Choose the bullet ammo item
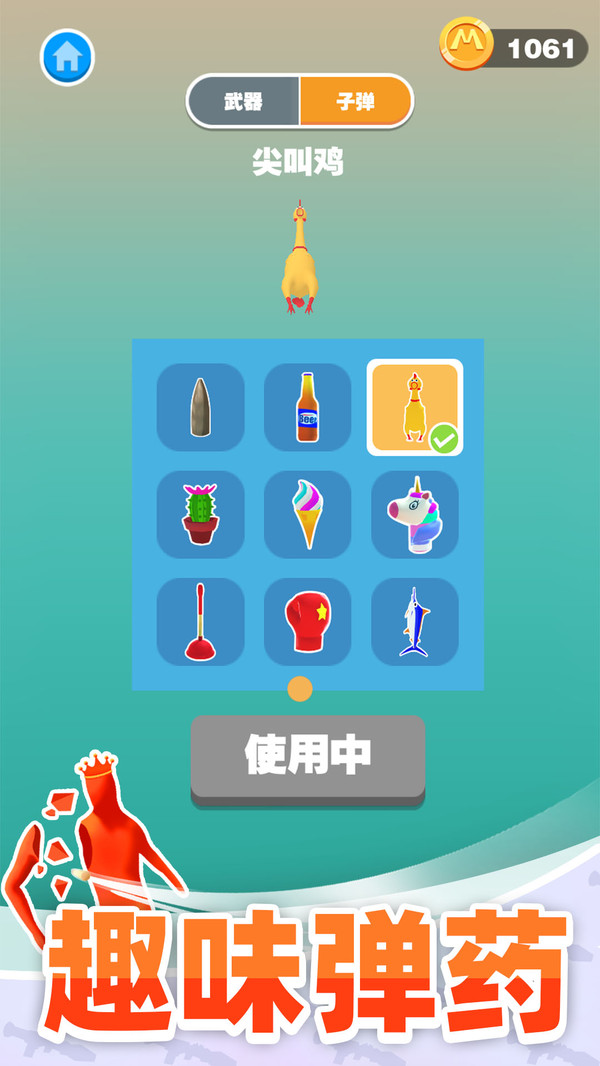The image size is (600, 1066). [201, 407]
